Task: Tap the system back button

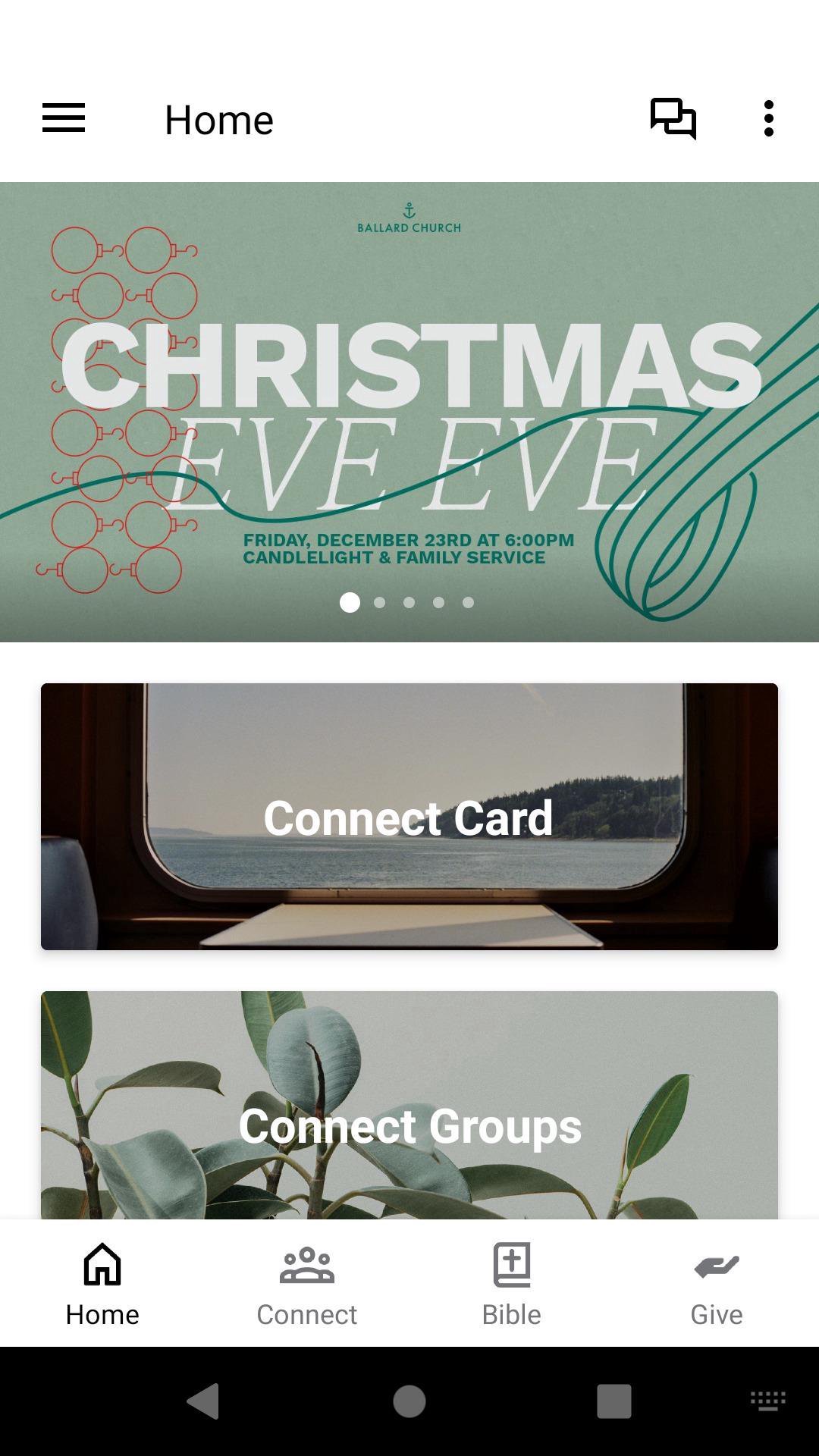Action: 203,1401
